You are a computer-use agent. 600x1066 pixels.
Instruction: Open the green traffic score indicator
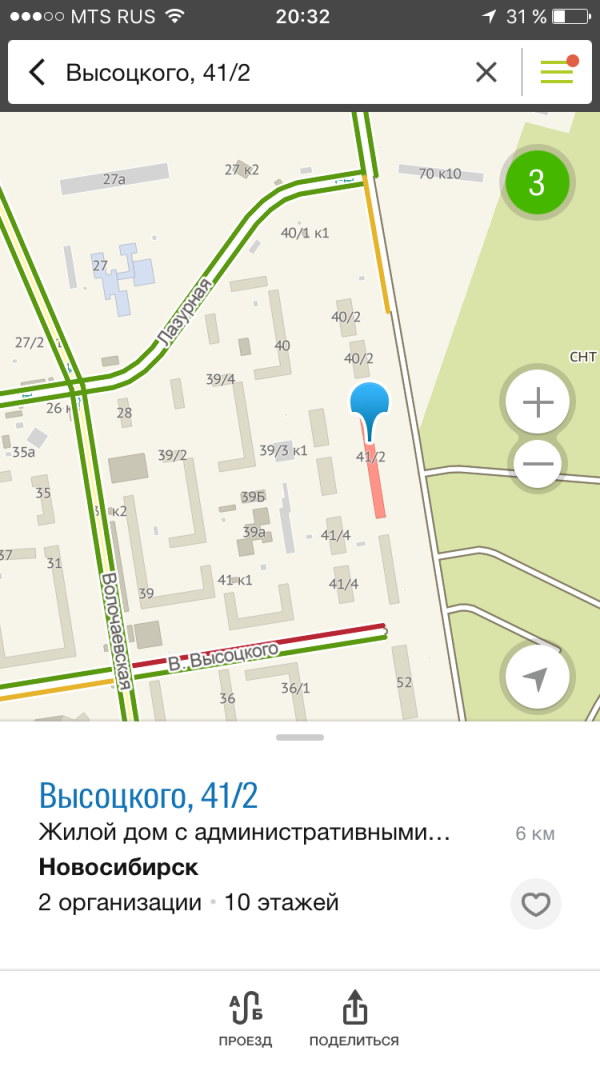537,183
